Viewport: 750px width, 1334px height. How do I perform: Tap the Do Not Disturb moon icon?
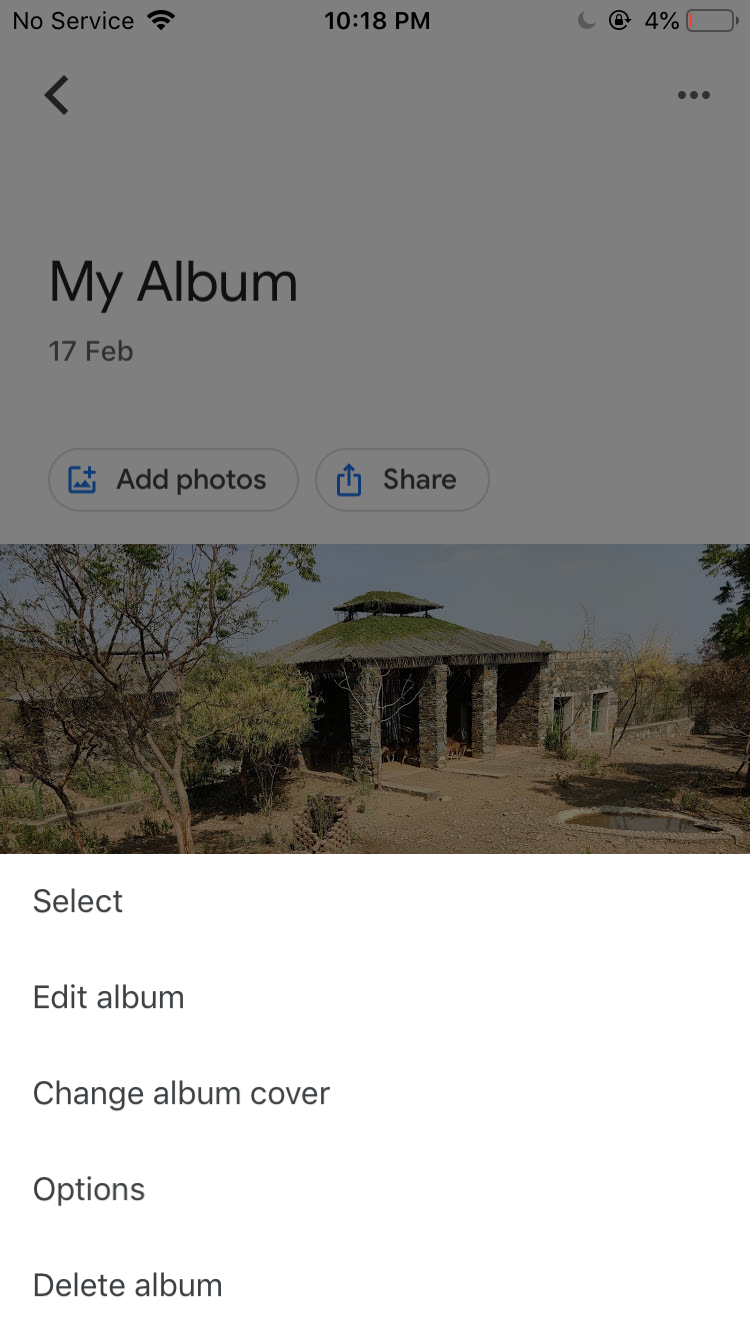tap(586, 20)
